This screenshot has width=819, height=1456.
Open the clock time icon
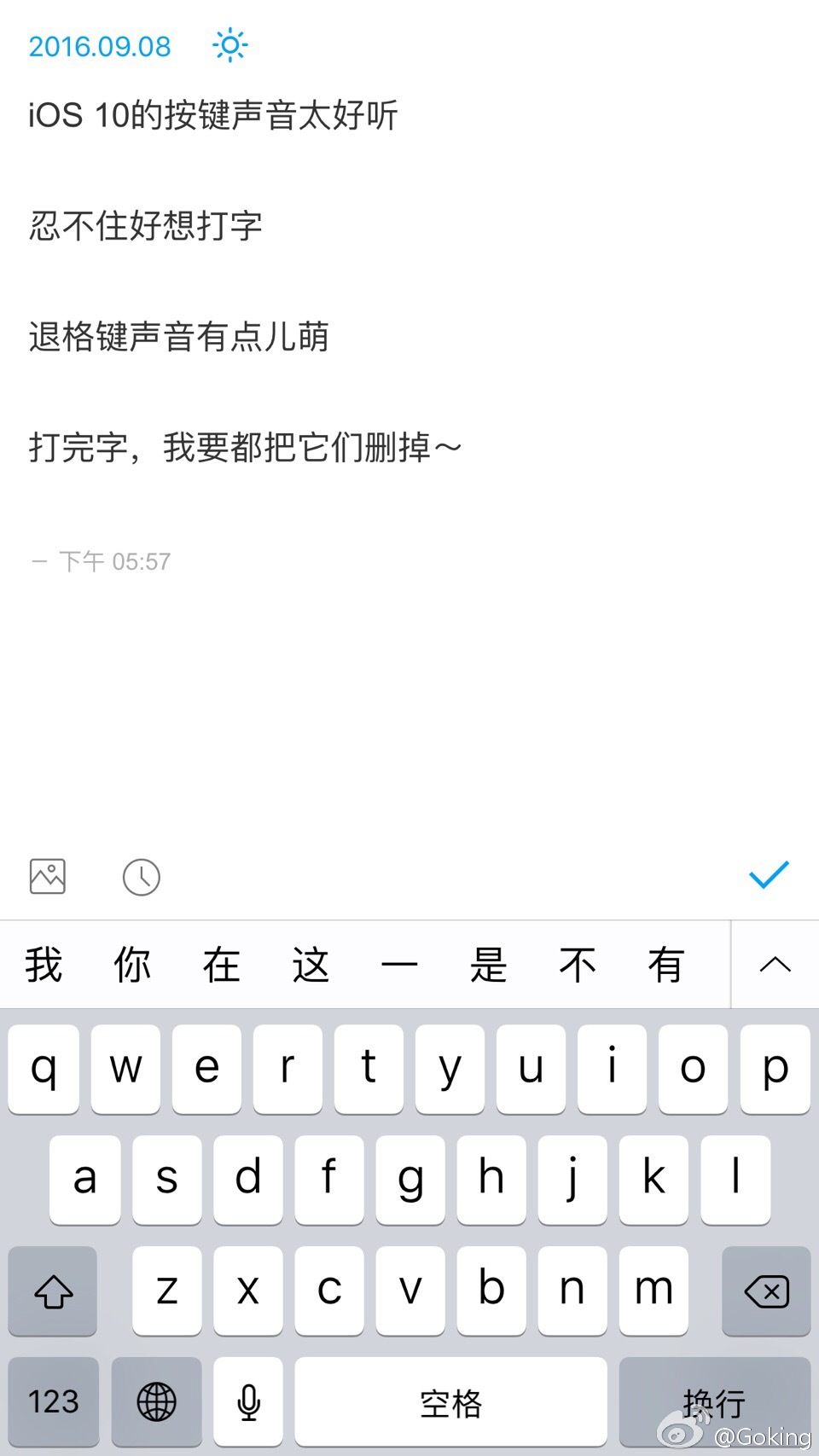pyautogui.click(x=142, y=877)
